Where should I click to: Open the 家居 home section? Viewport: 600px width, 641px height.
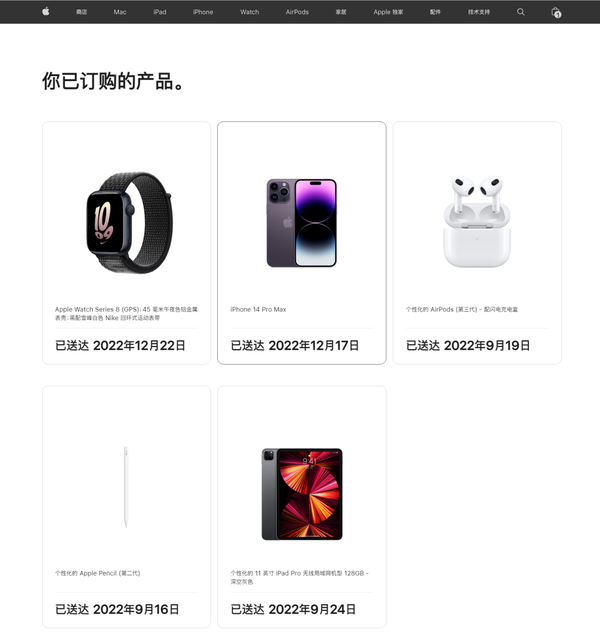coord(341,12)
